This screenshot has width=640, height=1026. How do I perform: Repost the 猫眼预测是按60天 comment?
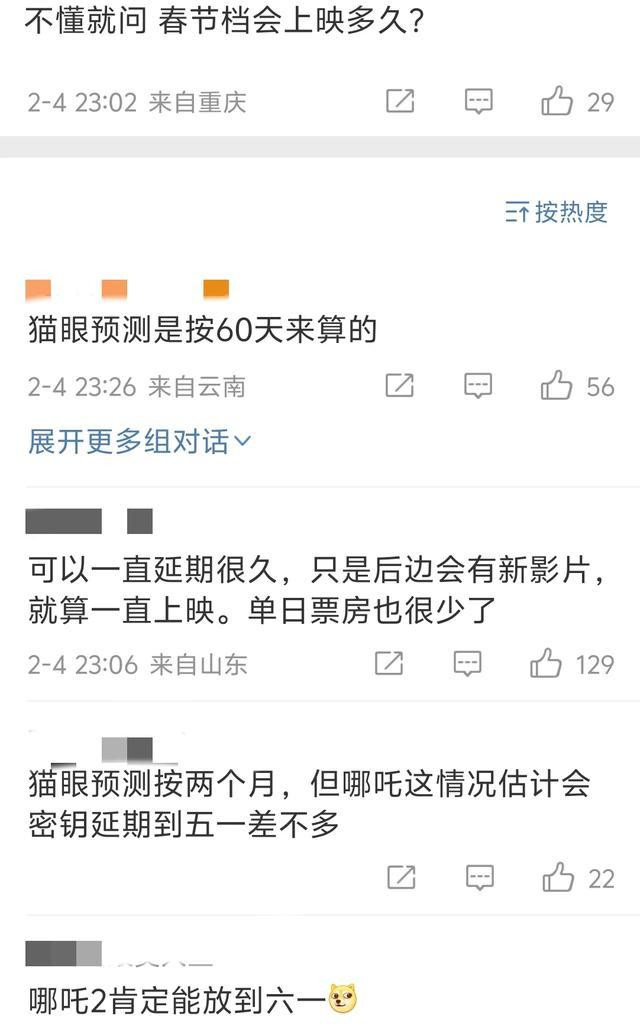pos(399,386)
